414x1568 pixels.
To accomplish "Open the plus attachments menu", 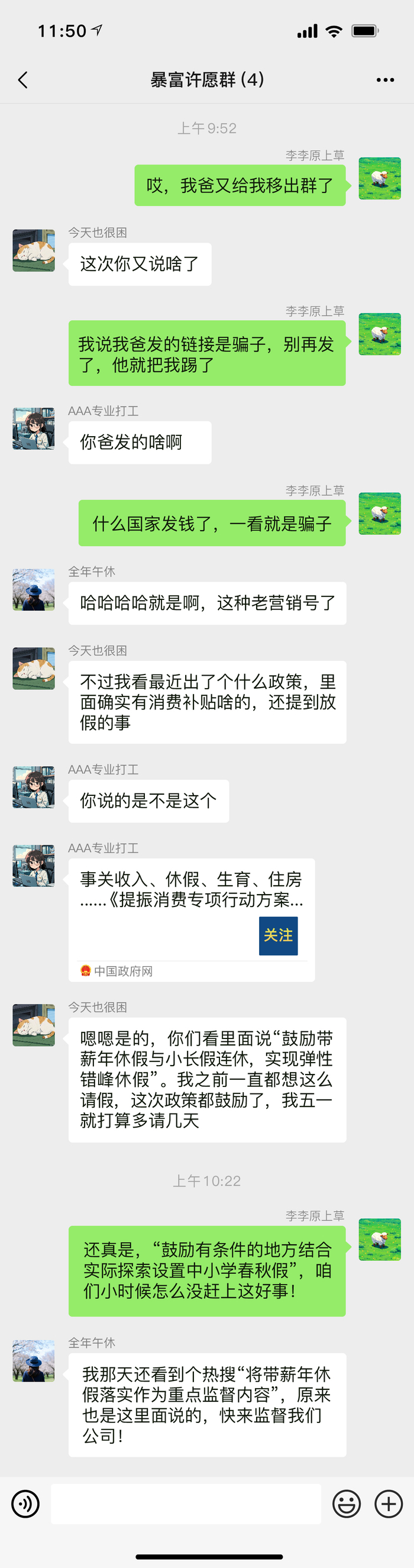I will pos(389,1504).
